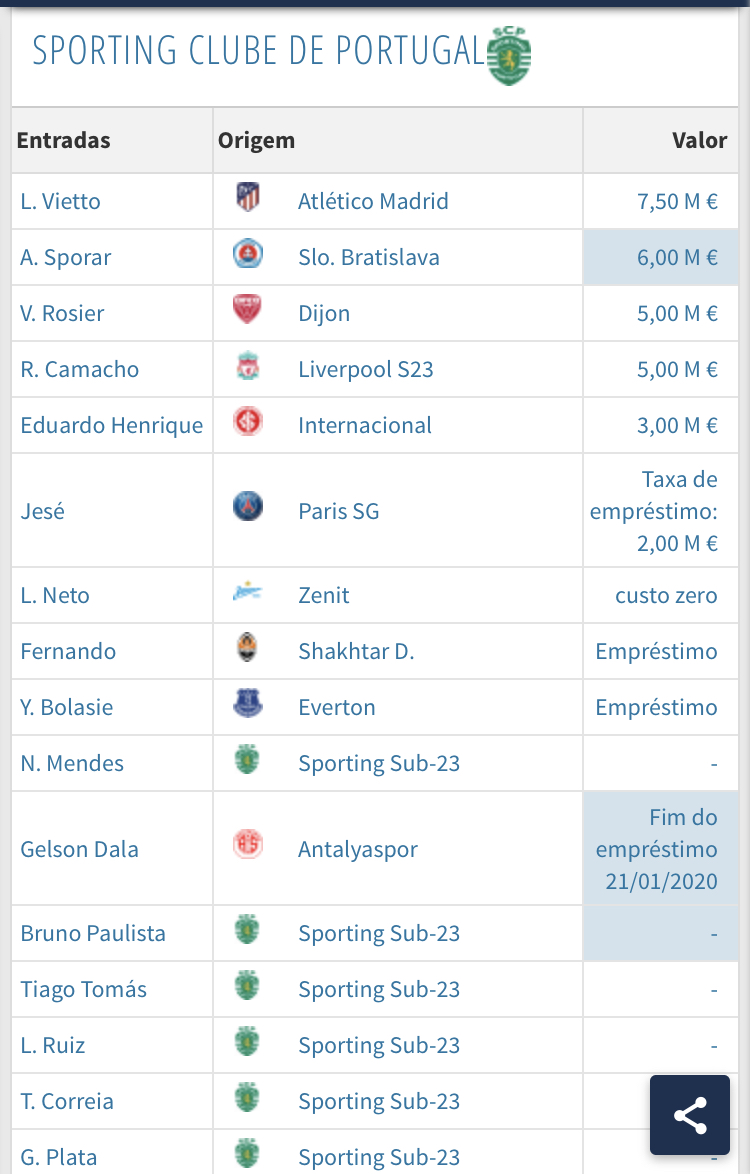Viewport: 750px width, 1174px height.
Task: Visit the Internacional club page
Action: pos(364,425)
